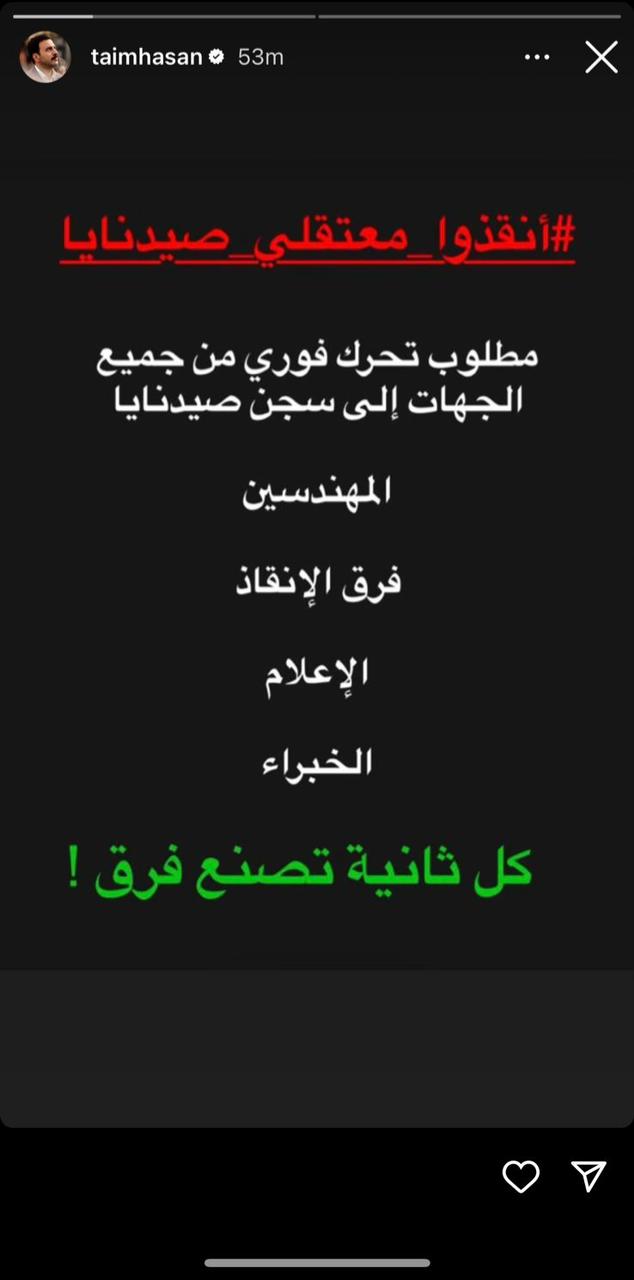Share the story via paper plane icon
Viewport: 634px width, 1280px height.
point(589,1176)
